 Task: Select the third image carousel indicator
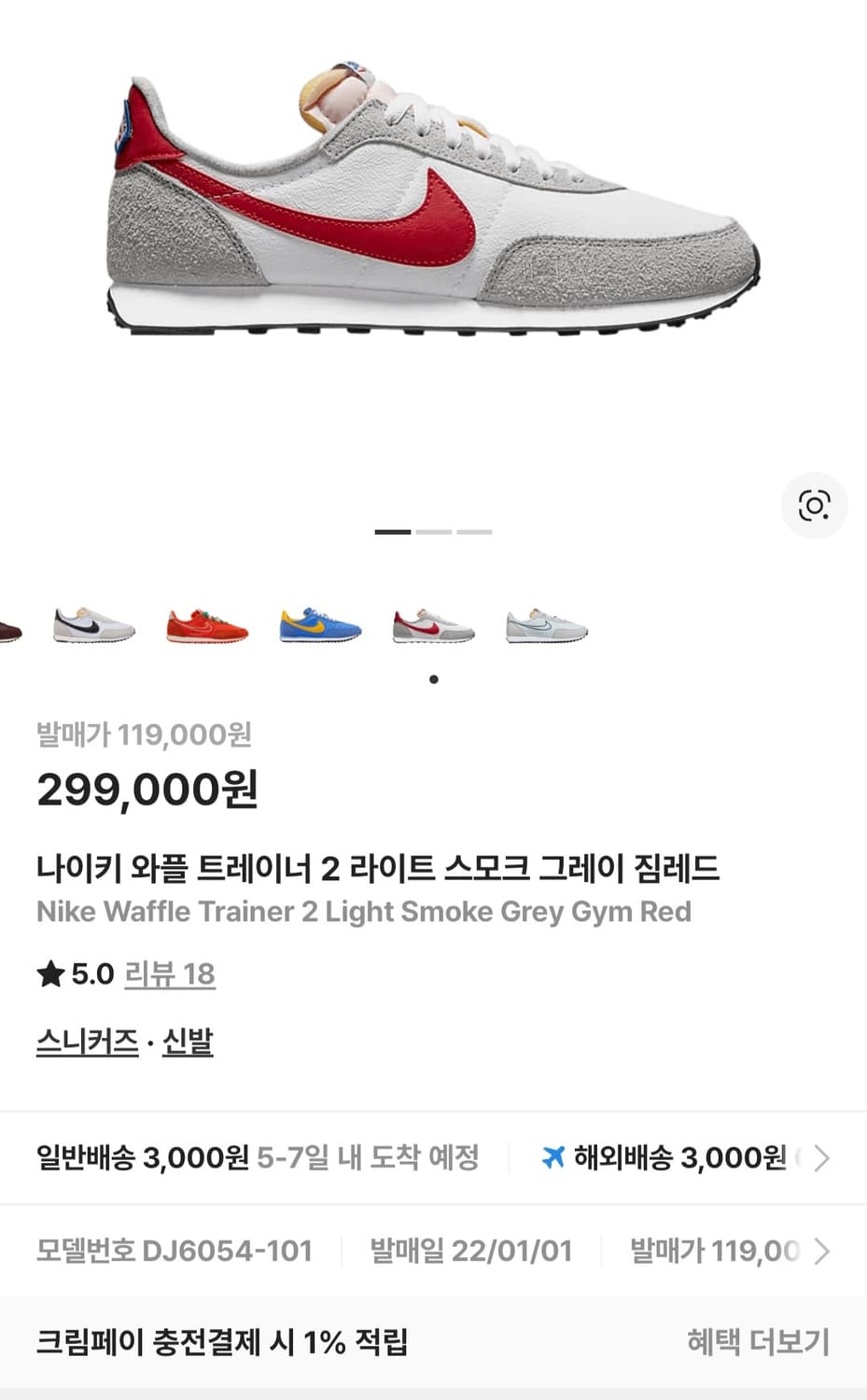click(474, 530)
